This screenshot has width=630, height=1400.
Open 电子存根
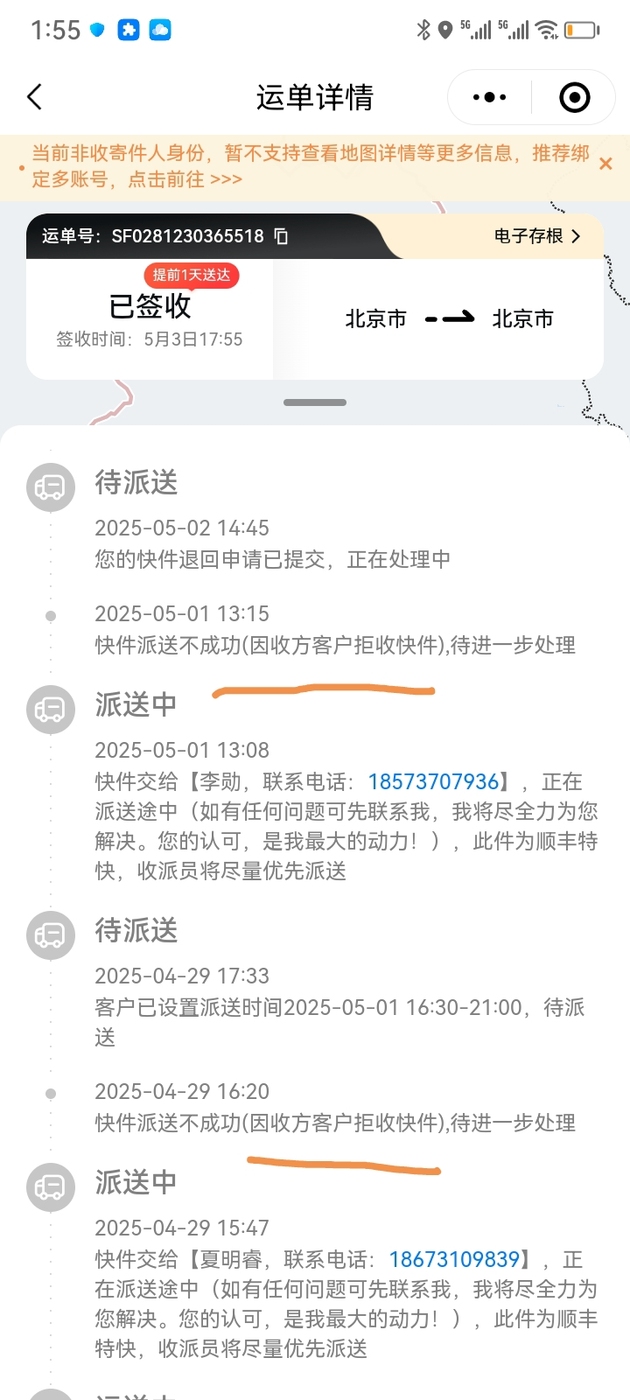tap(537, 236)
